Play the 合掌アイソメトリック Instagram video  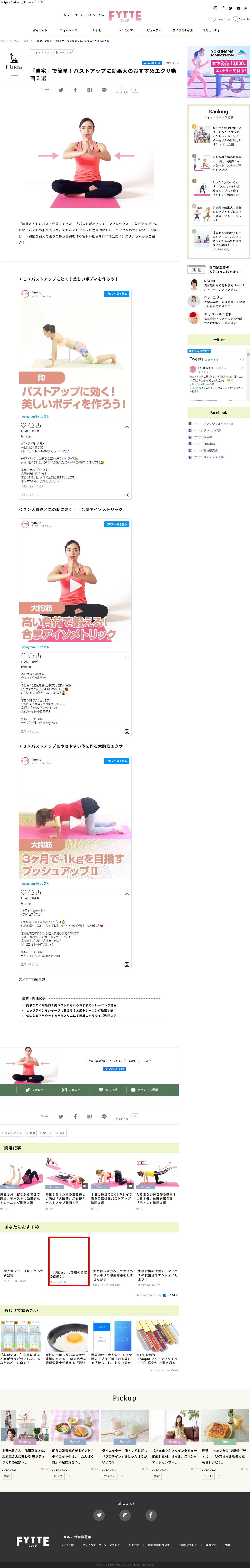74,584
